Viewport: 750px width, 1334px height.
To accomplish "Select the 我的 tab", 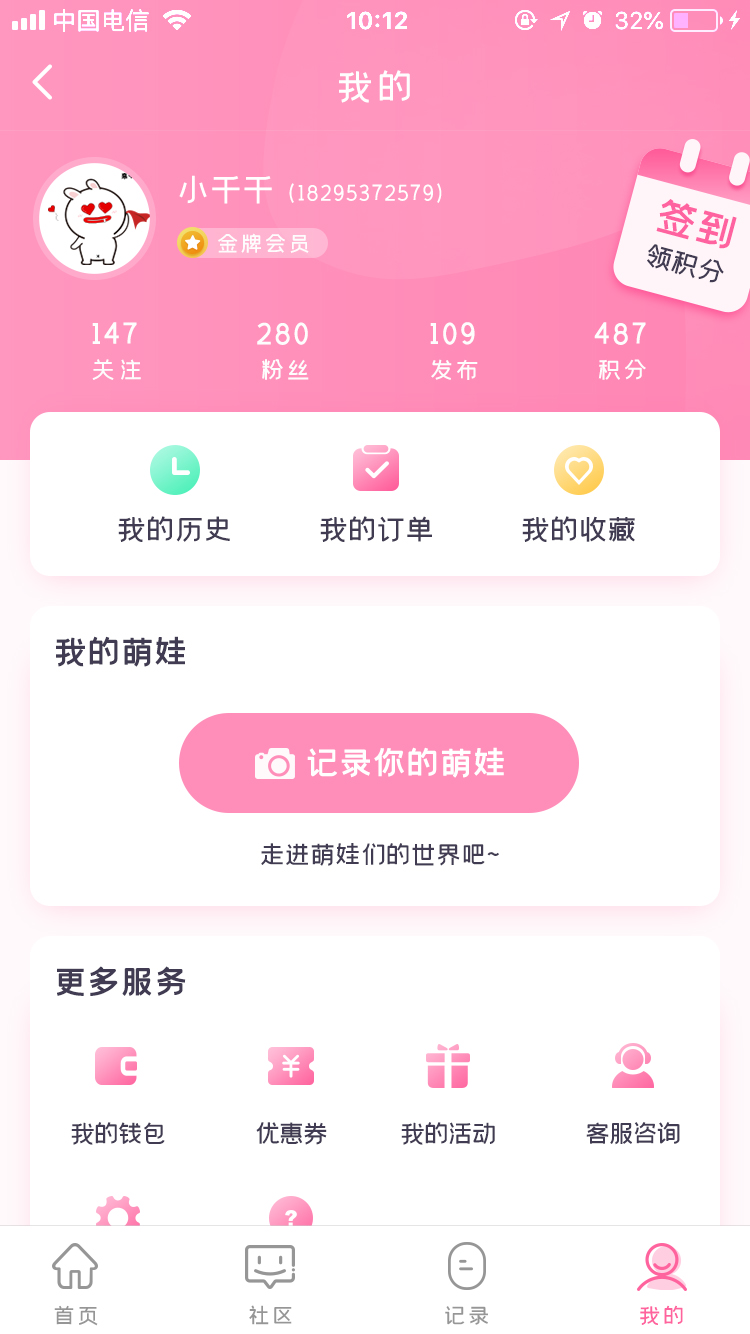I will click(661, 1282).
